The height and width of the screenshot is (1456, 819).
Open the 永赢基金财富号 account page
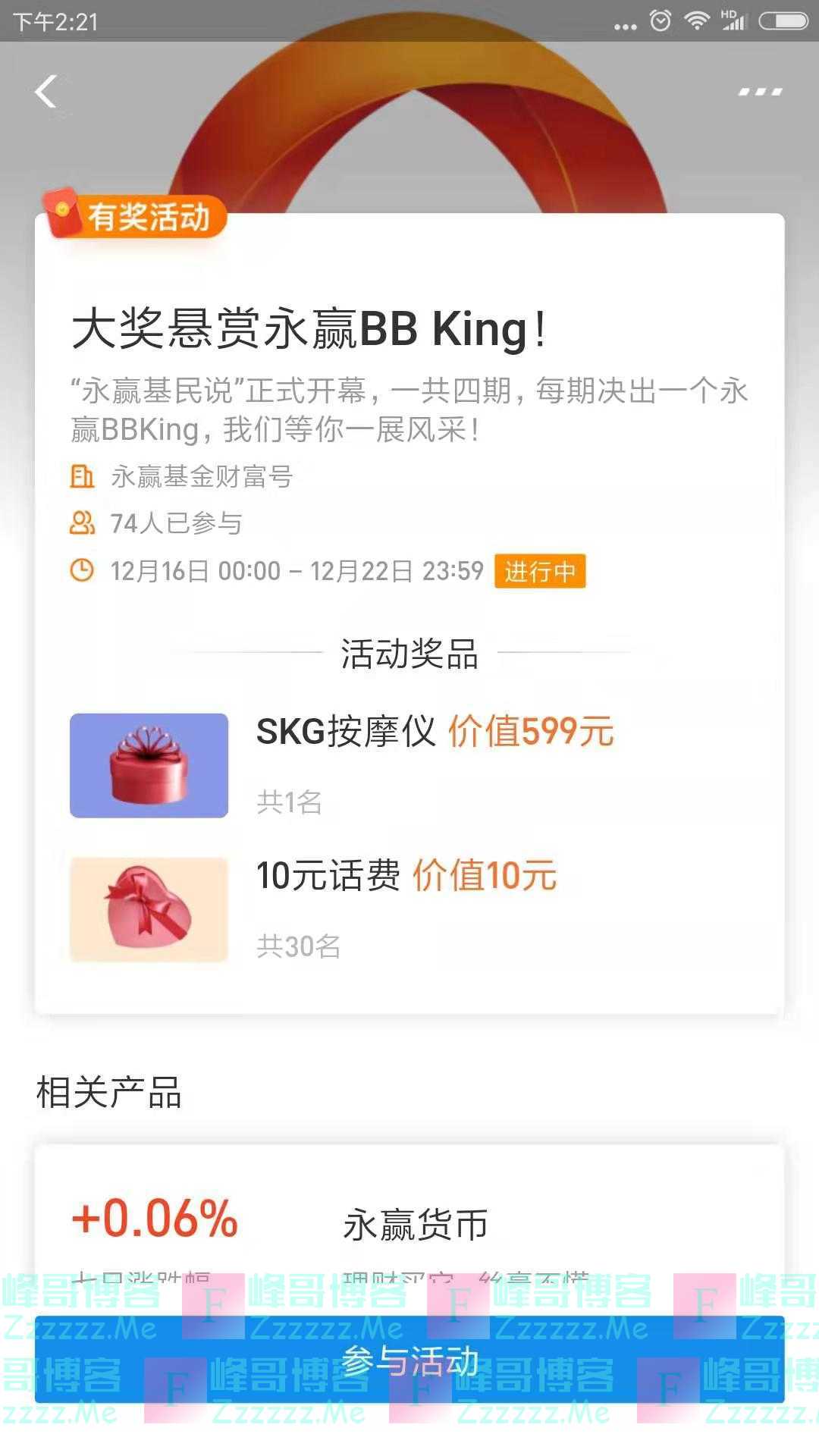[201, 477]
